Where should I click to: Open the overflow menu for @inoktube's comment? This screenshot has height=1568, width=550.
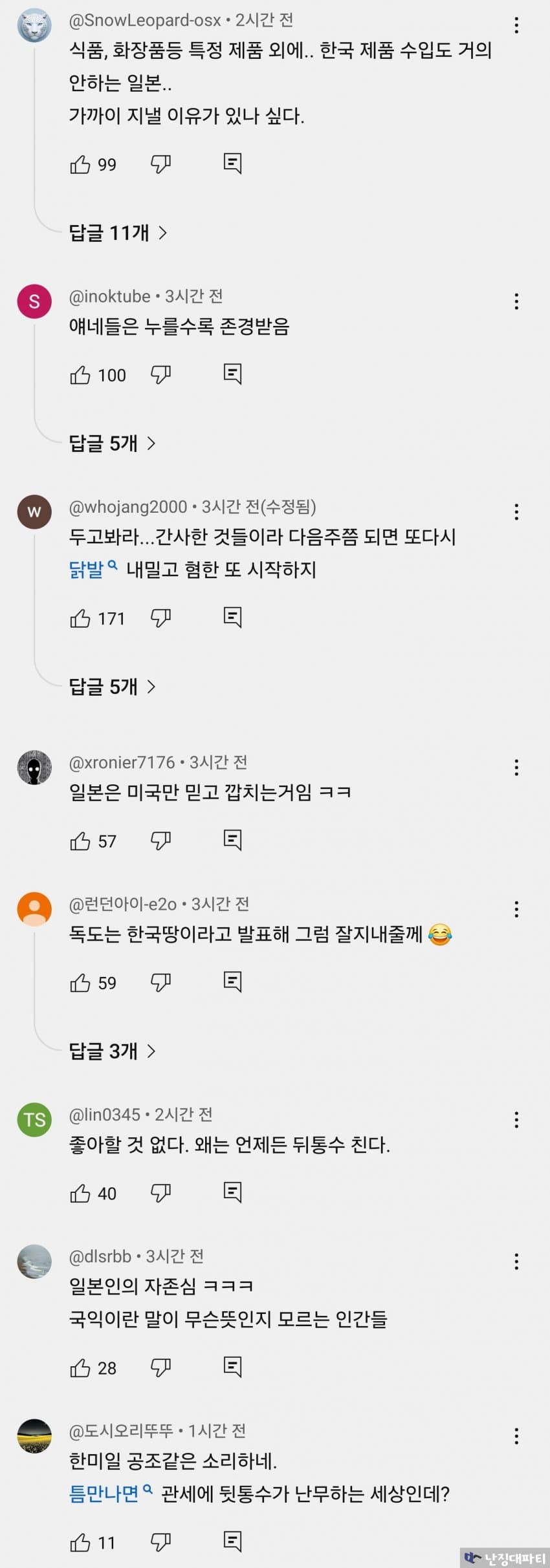[x=516, y=301]
